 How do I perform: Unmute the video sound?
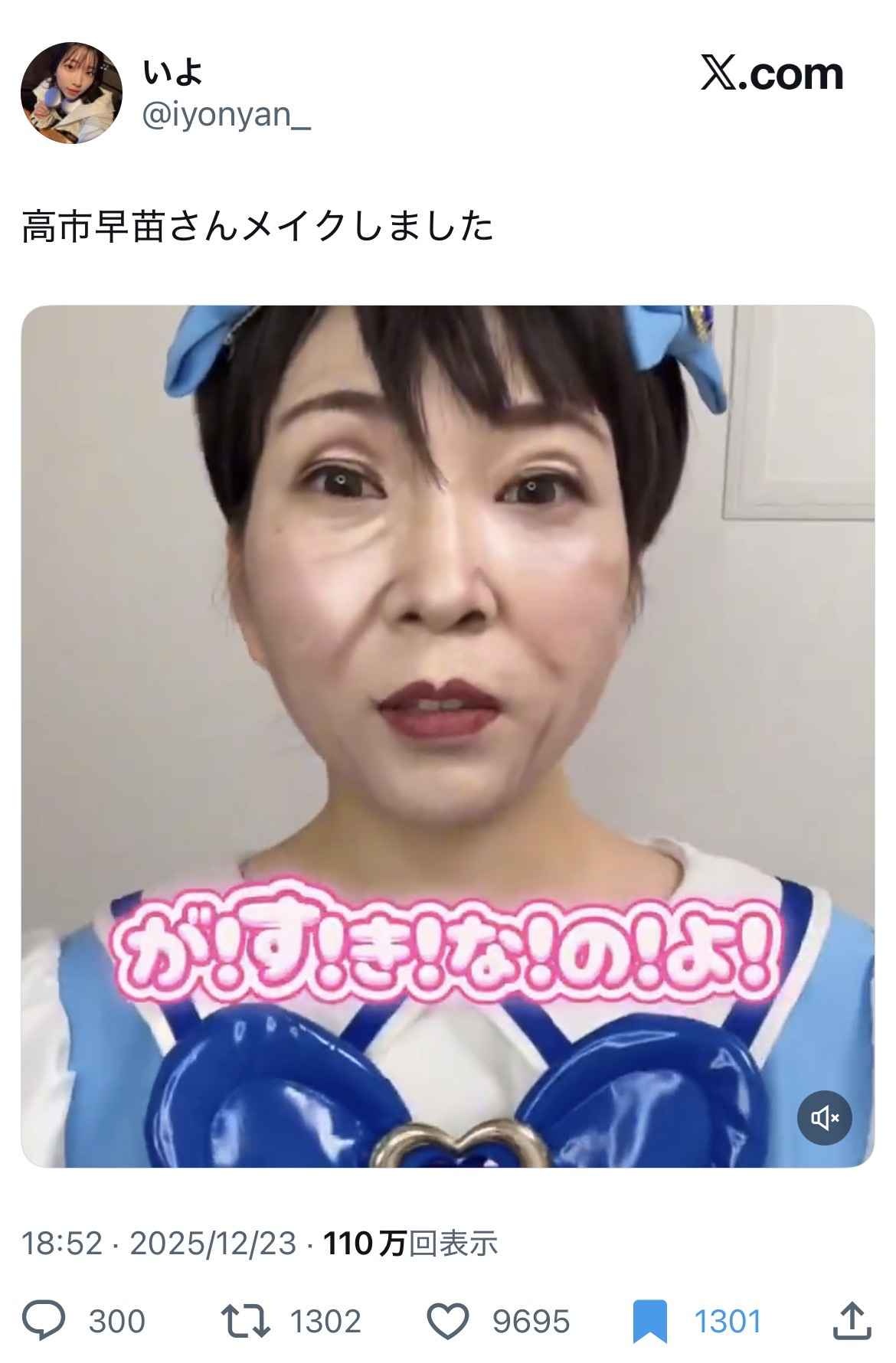coord(824,1118)
